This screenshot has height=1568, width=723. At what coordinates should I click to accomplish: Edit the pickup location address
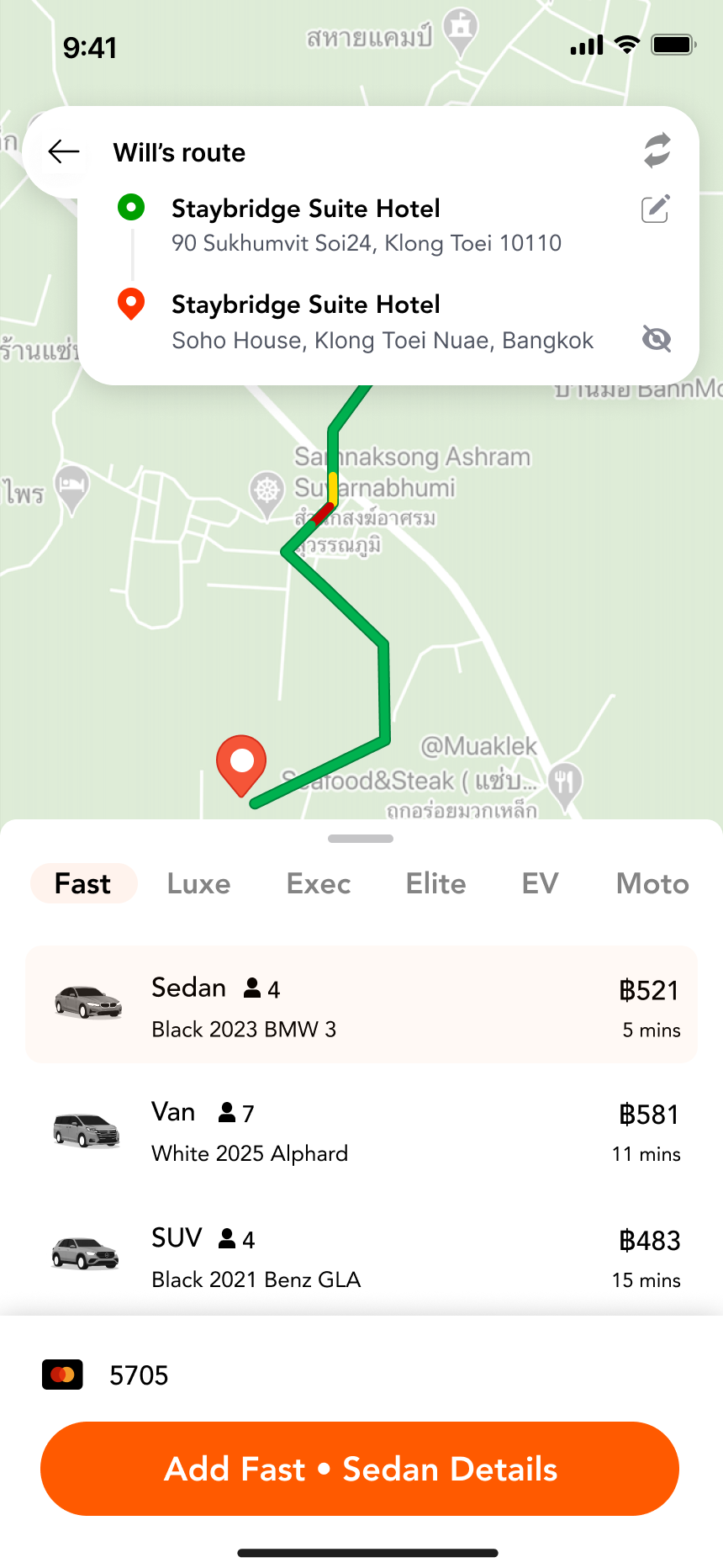click(x=655, y=209)
